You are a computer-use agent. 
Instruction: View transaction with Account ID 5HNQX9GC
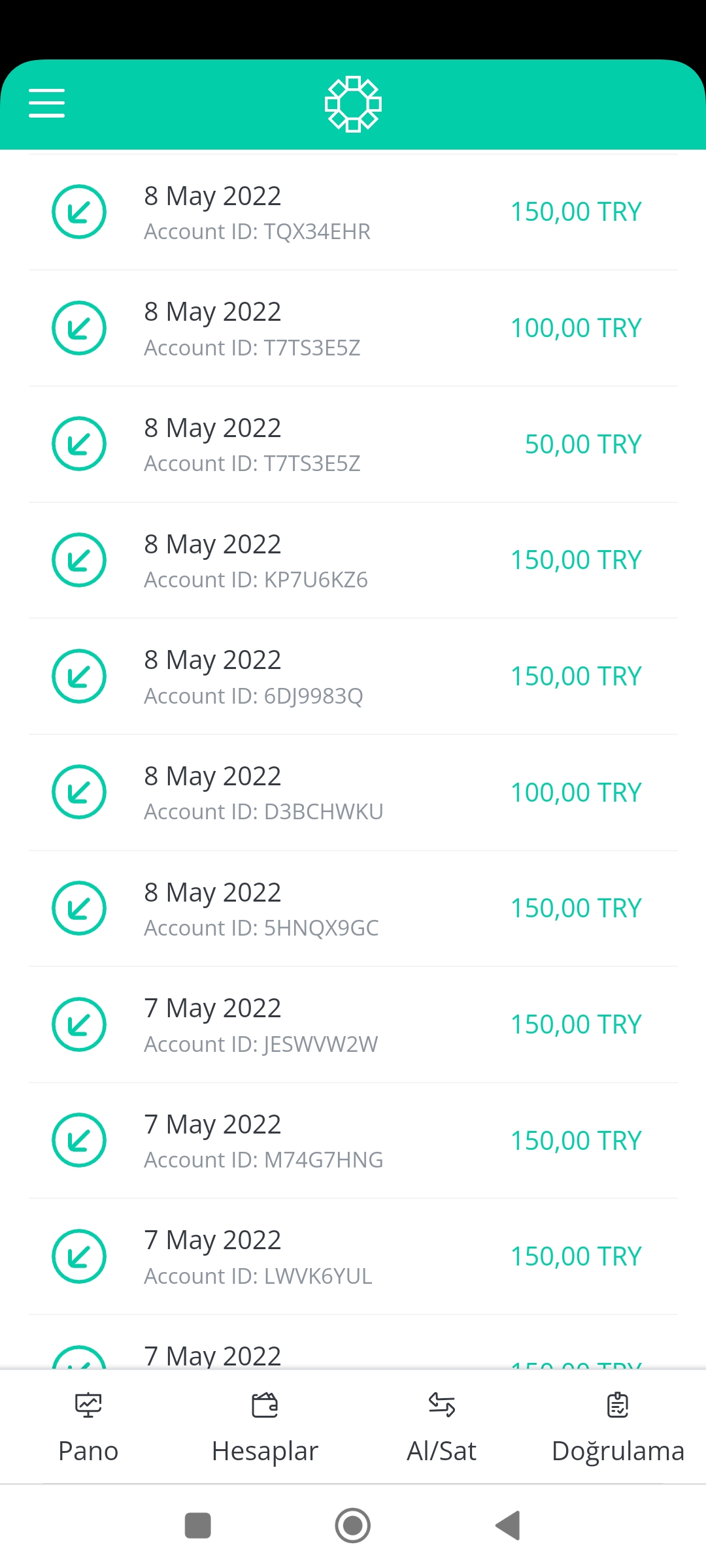(353, 909)
